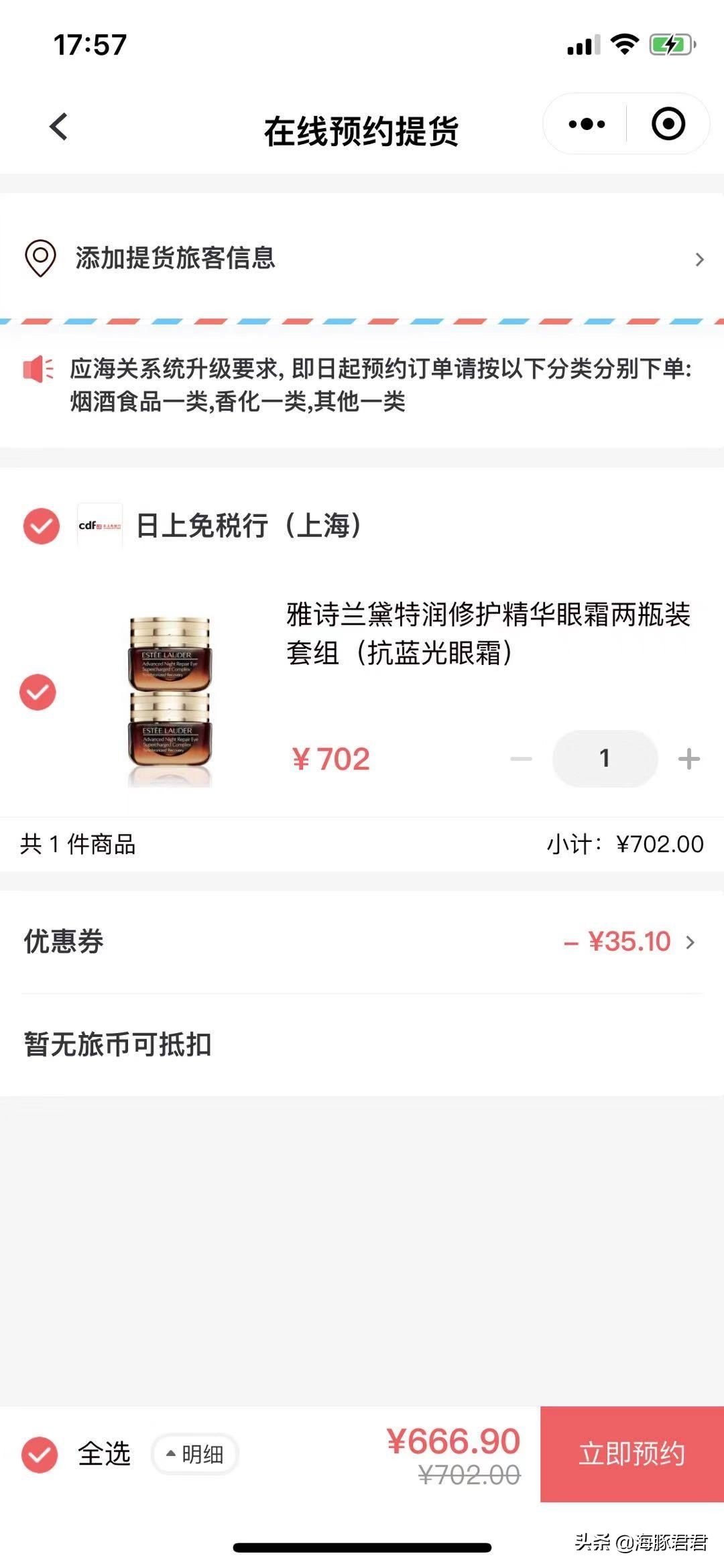Expand 添加提货旅客信息 via its chevron
This screenshot has height=1568, width=724.
(701, 260)
